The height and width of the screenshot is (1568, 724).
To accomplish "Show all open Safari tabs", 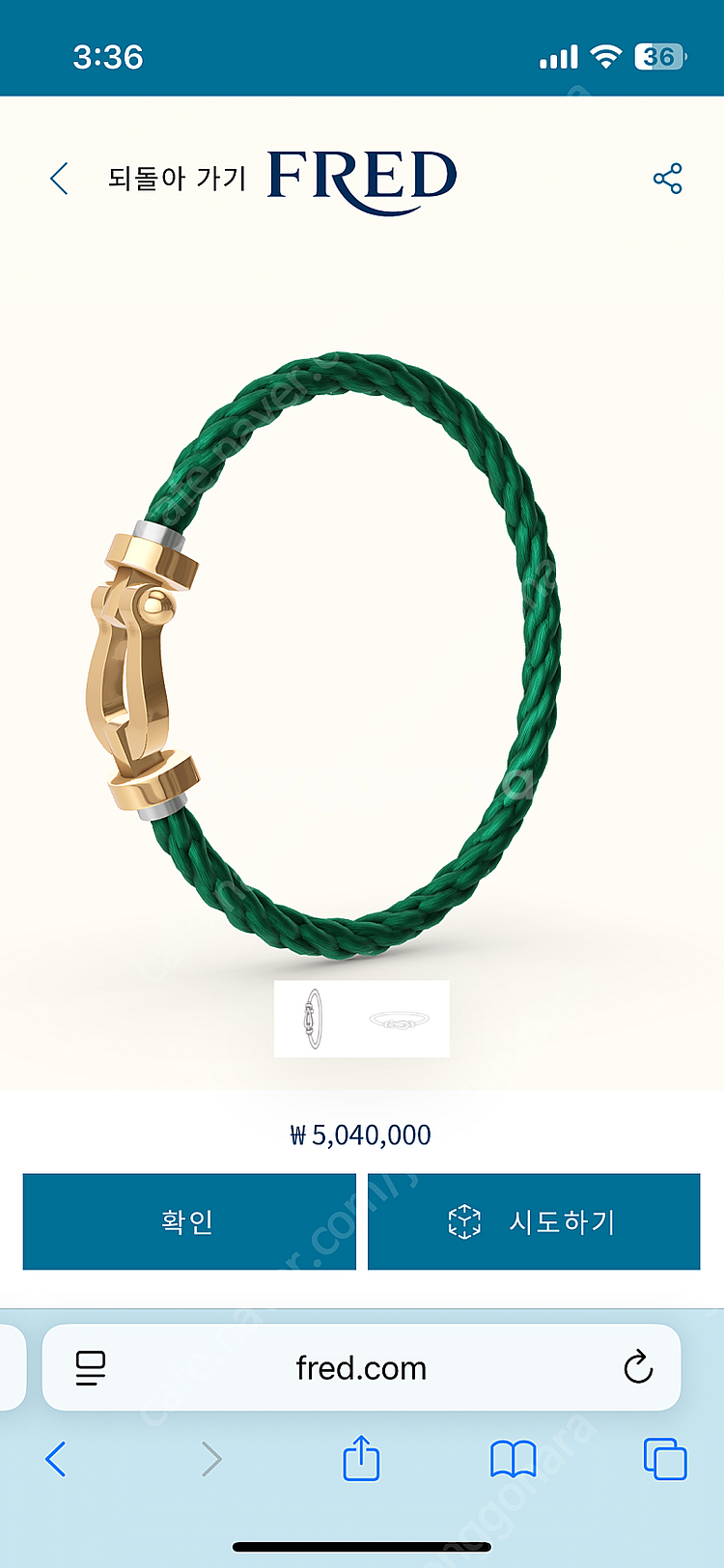I will pyautogui.click(x=665, y=1459).
